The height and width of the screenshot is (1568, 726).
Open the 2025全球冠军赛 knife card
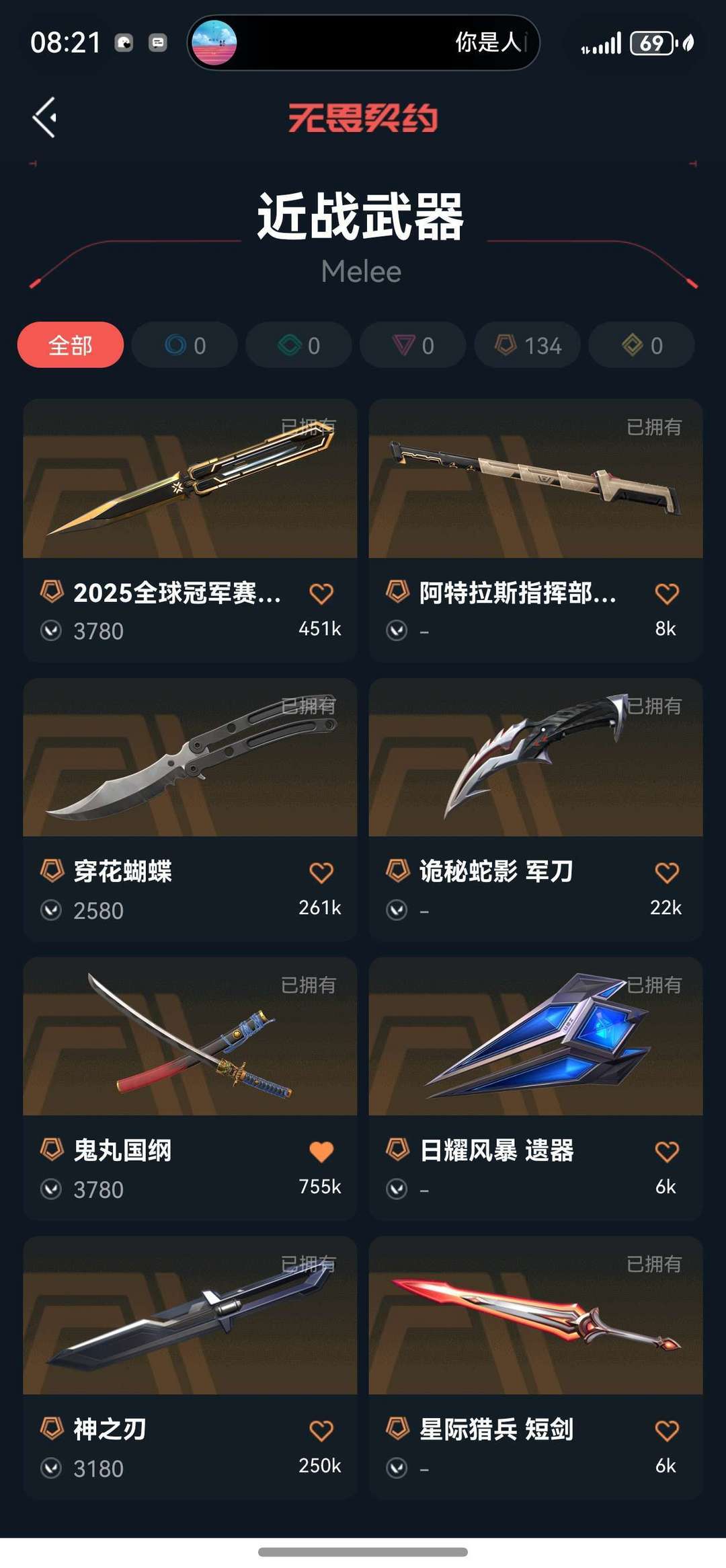[x=190, y=479]
